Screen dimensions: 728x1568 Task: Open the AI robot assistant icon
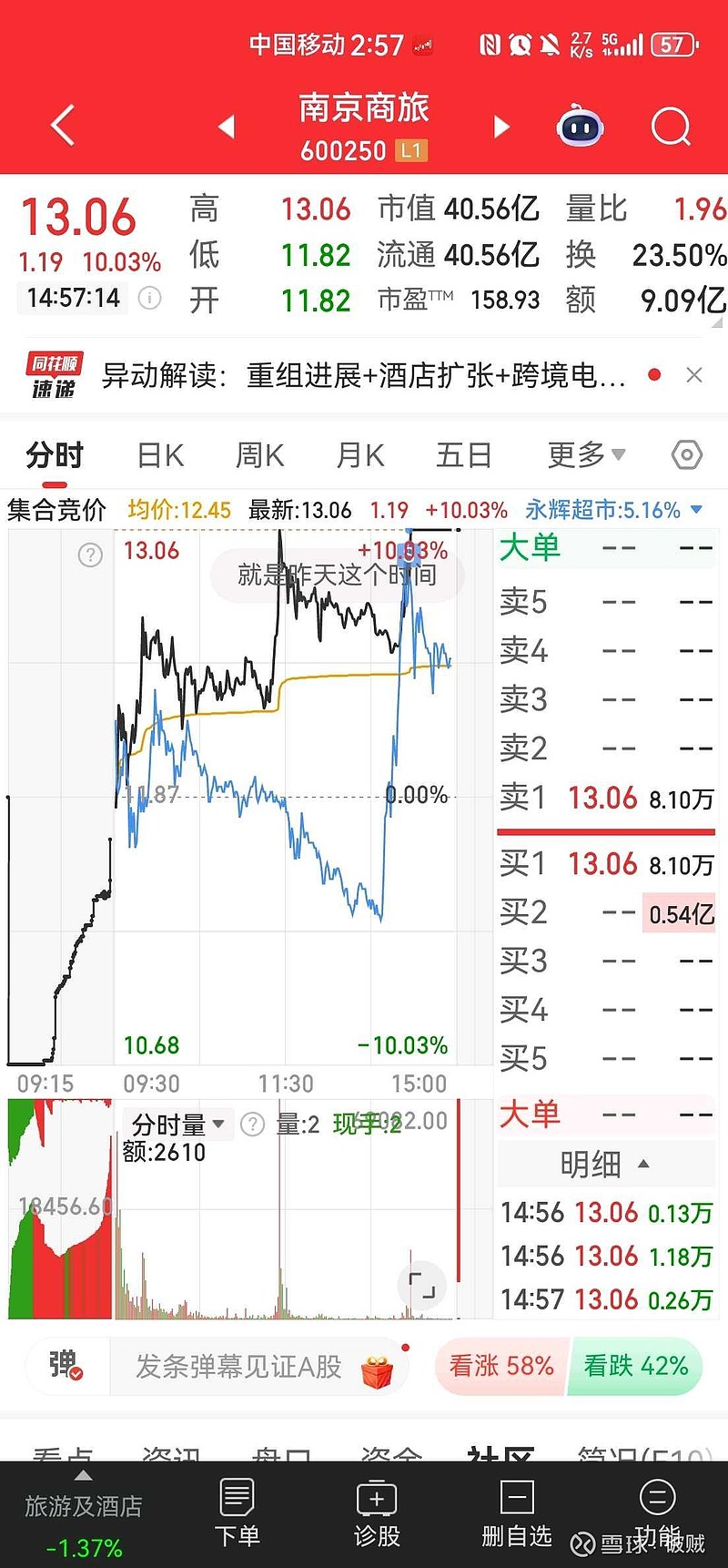point(579,126)
